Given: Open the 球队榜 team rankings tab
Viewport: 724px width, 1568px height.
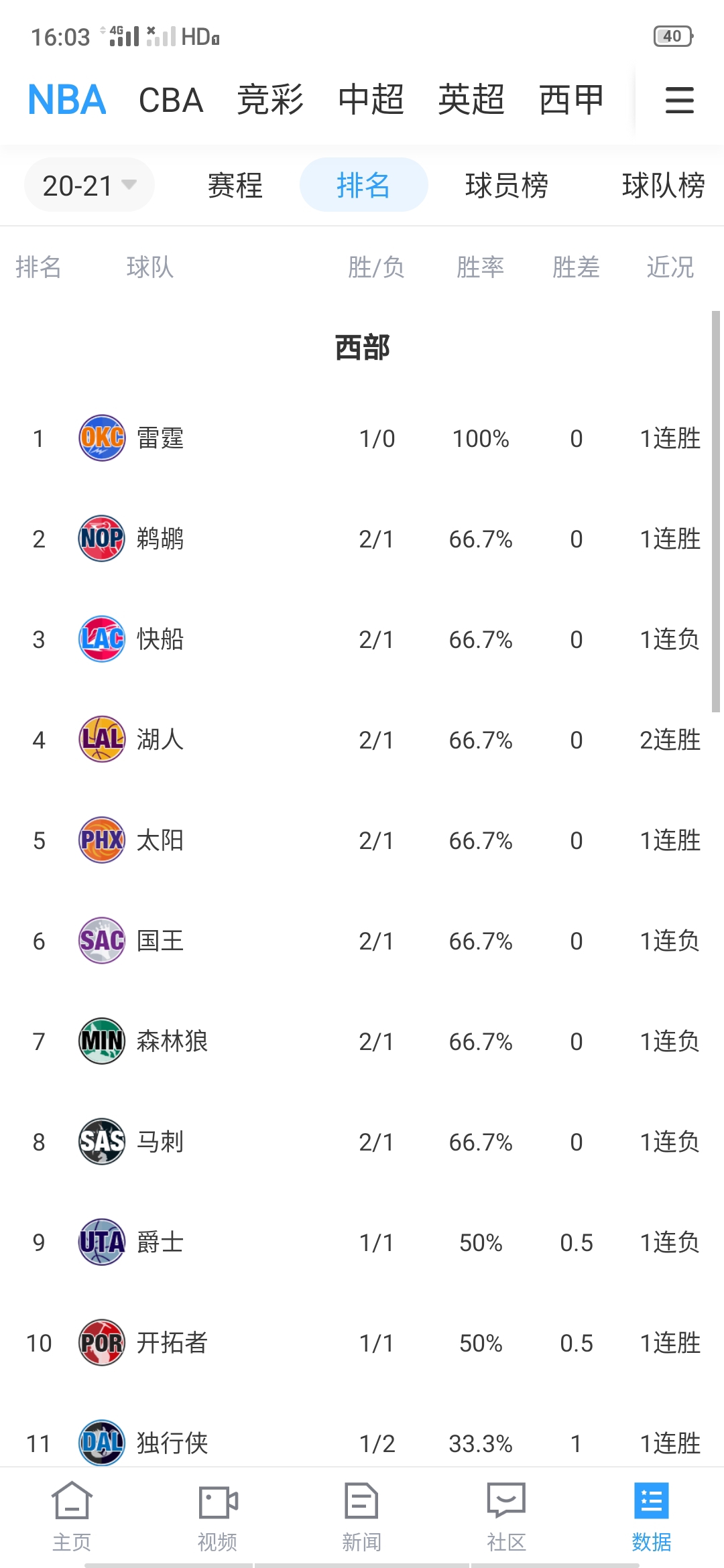Looking at the screenshot, I should (x=663, y=185).
